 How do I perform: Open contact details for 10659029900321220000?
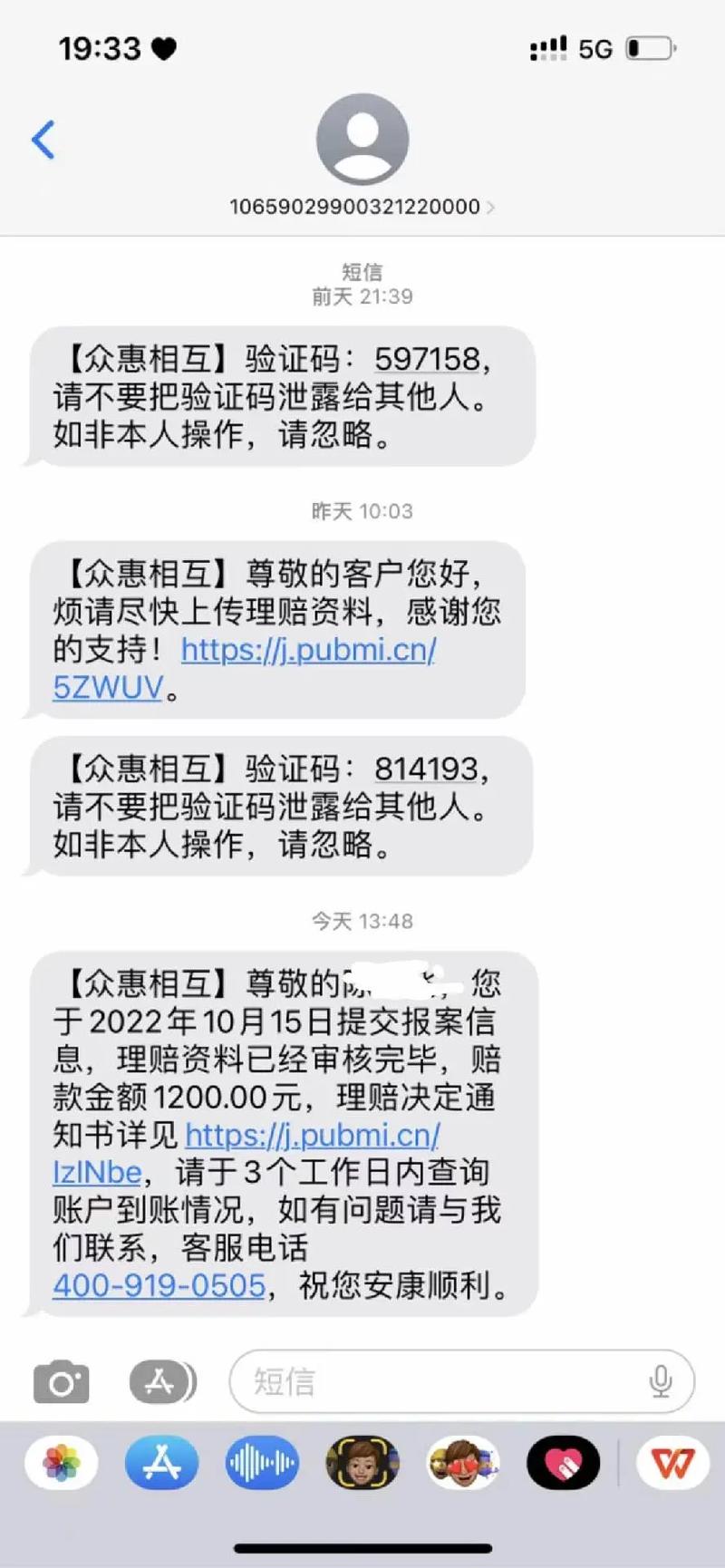pyautogui.click(x=362, y=206)
